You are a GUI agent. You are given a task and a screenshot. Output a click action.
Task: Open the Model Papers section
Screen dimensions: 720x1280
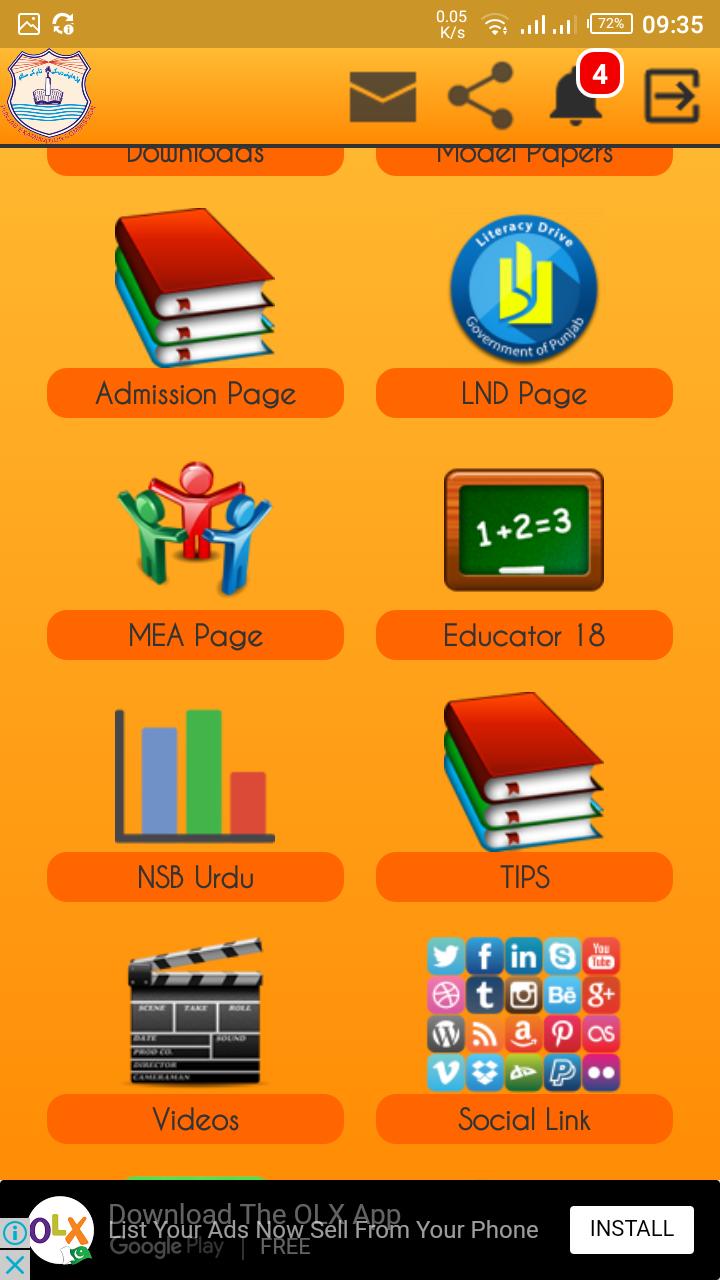[524, 158]
